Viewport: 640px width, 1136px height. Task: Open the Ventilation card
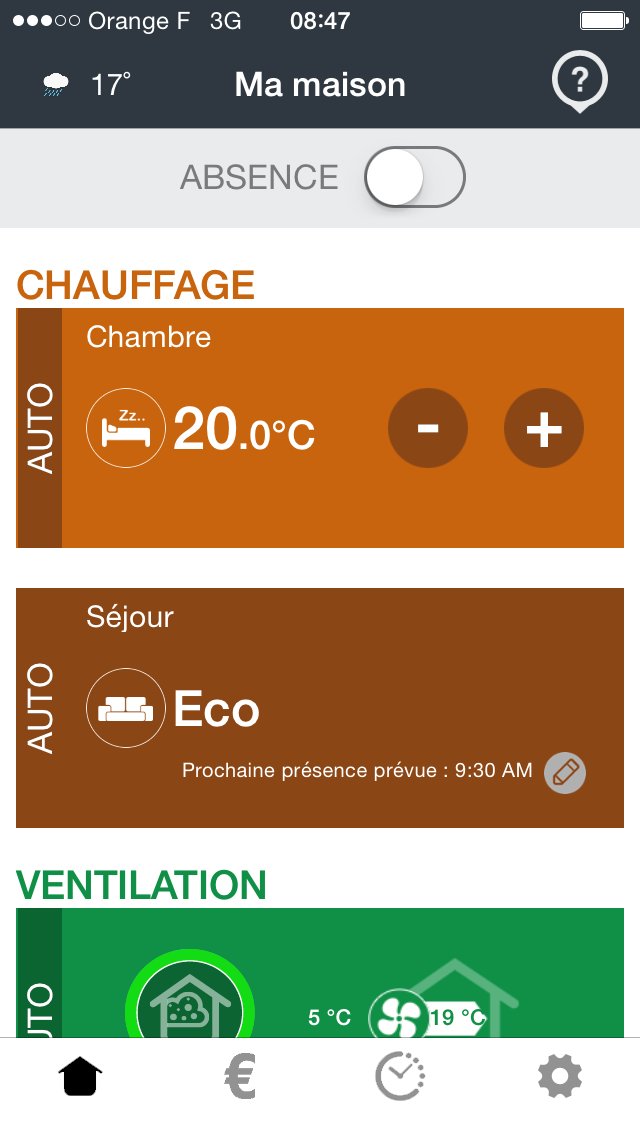(340, 970)
